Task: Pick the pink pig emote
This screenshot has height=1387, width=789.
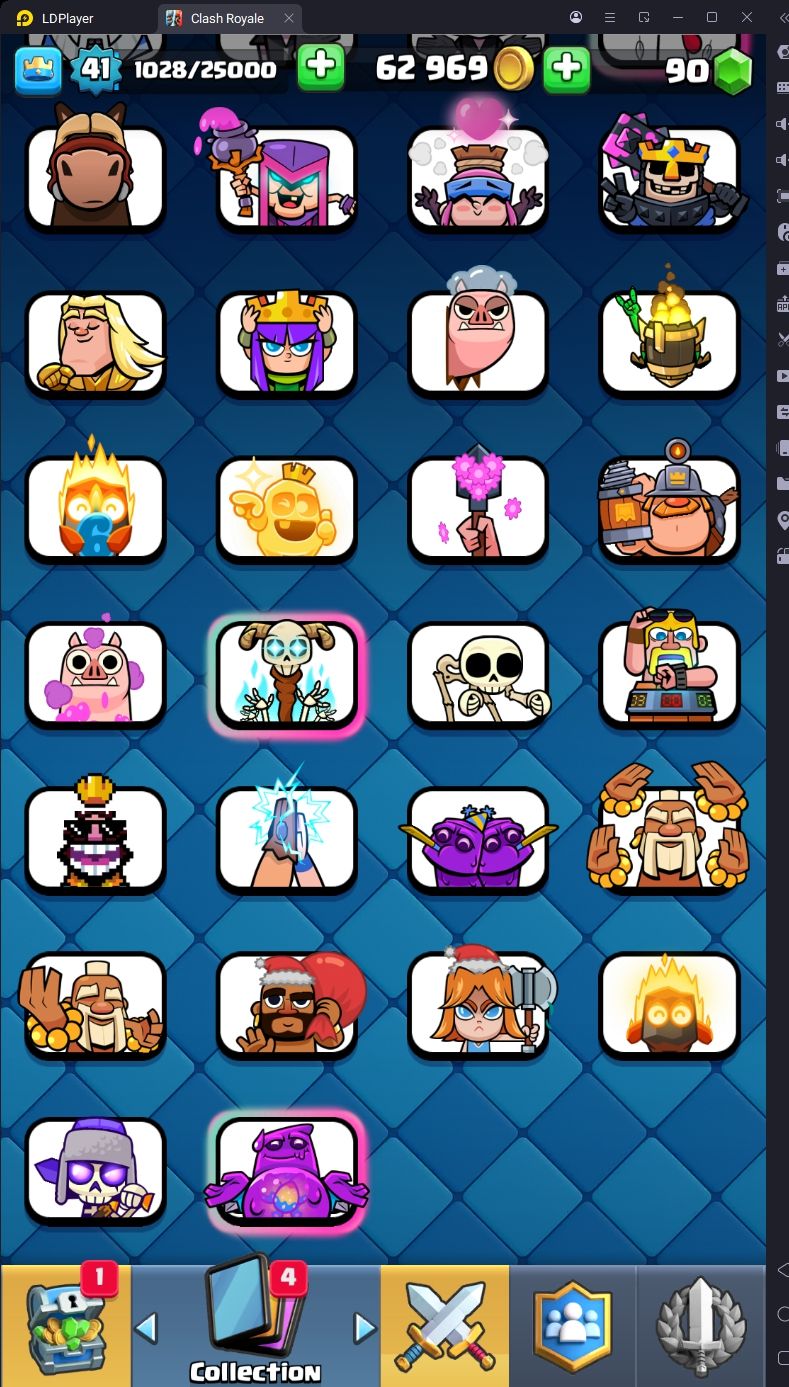Action: [x=95, y=673]
